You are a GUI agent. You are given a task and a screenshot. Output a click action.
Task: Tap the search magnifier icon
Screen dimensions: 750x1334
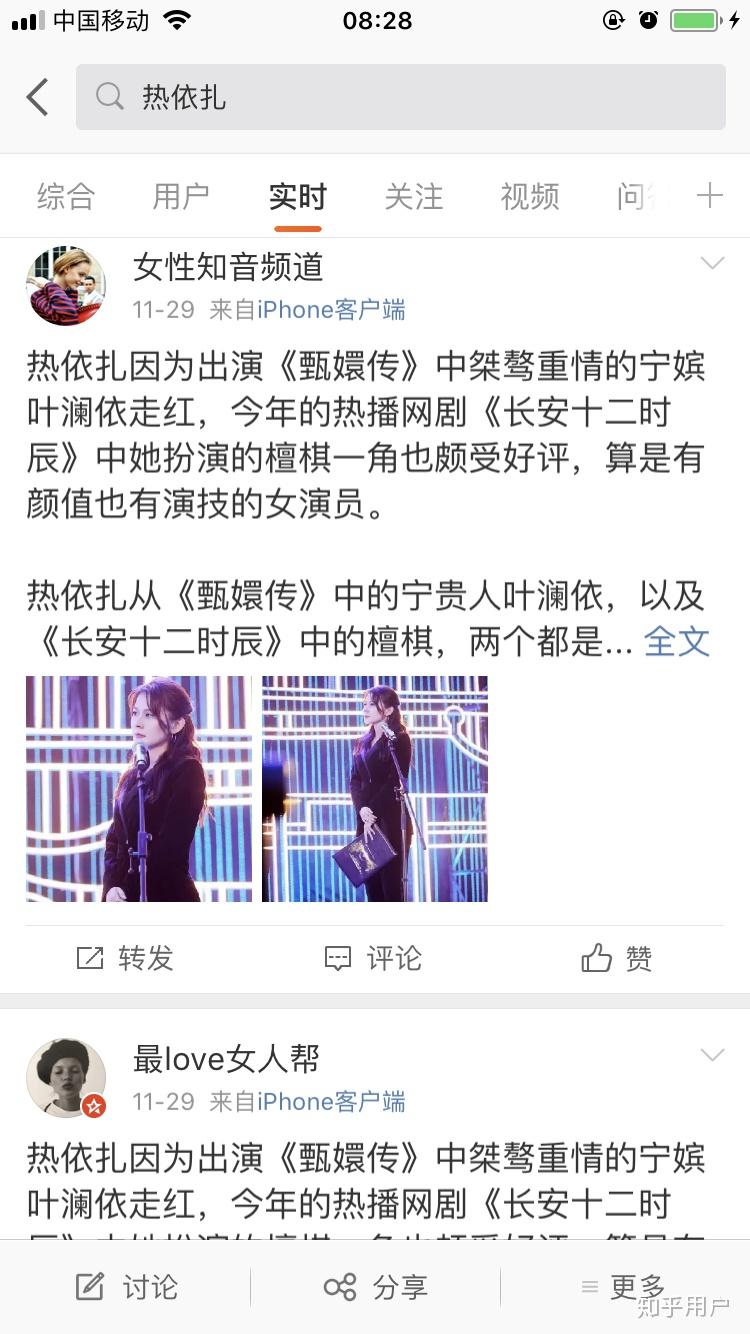(x=110, y=96)
